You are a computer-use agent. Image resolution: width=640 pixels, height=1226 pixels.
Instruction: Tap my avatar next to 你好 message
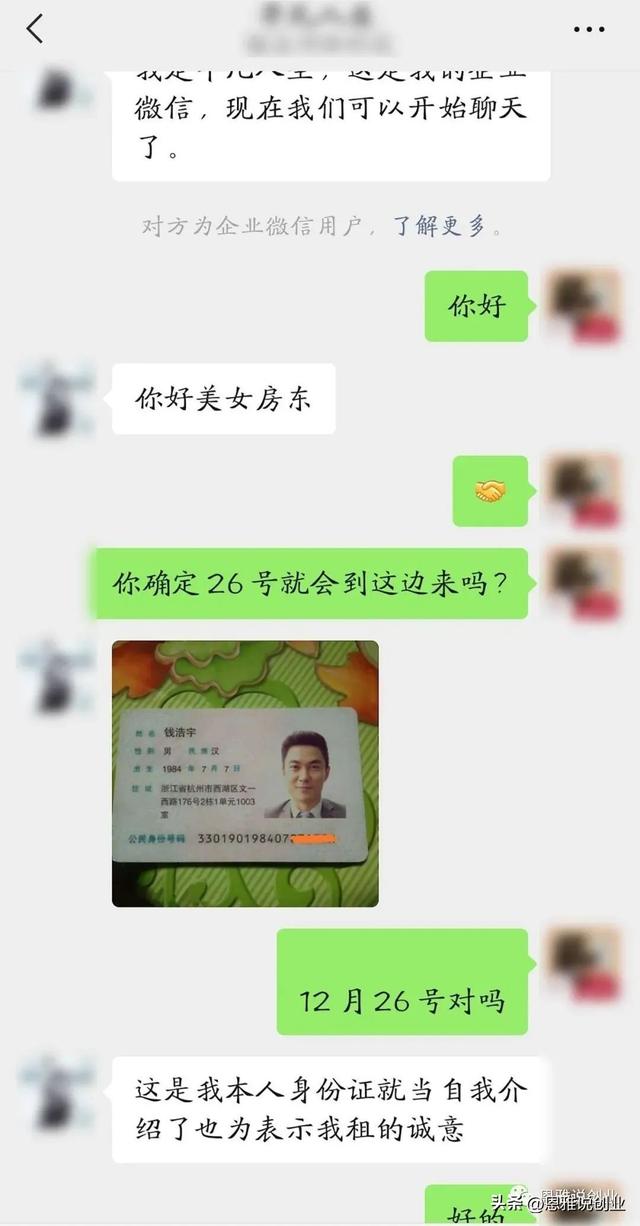585,306
